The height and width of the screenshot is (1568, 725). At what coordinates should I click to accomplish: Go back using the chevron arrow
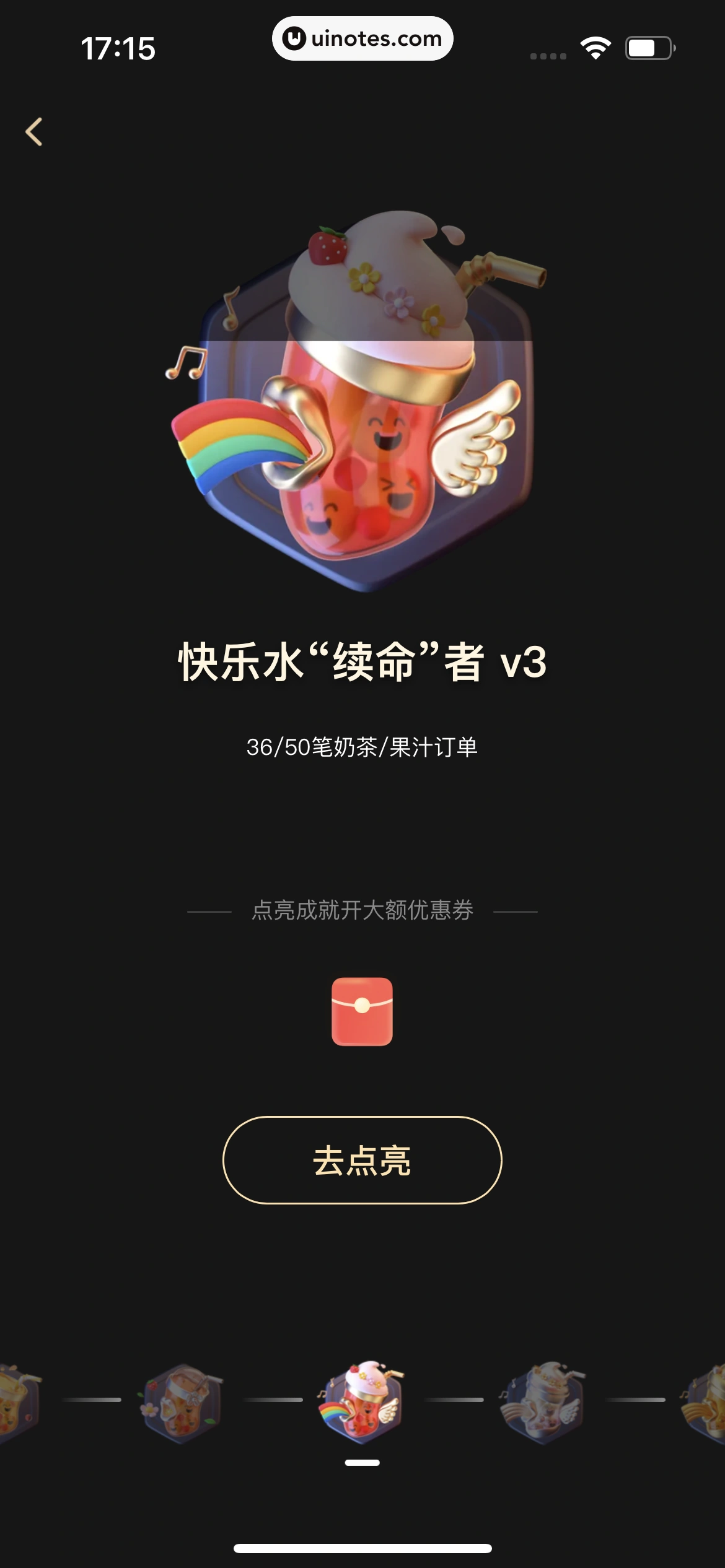tap(35, 131)
